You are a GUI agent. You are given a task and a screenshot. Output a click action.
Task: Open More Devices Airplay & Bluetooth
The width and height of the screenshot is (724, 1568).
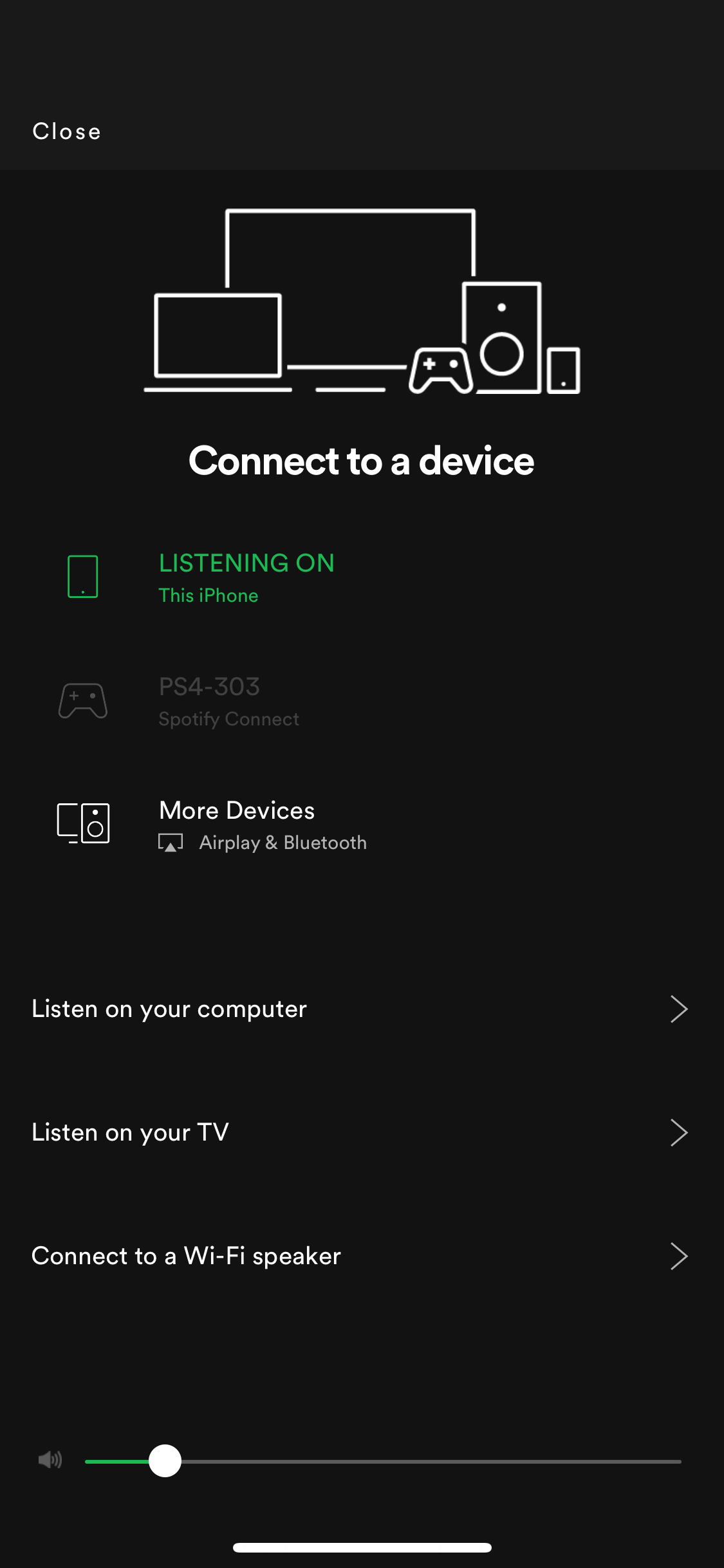pyautogui.click(x=262, y=825)
